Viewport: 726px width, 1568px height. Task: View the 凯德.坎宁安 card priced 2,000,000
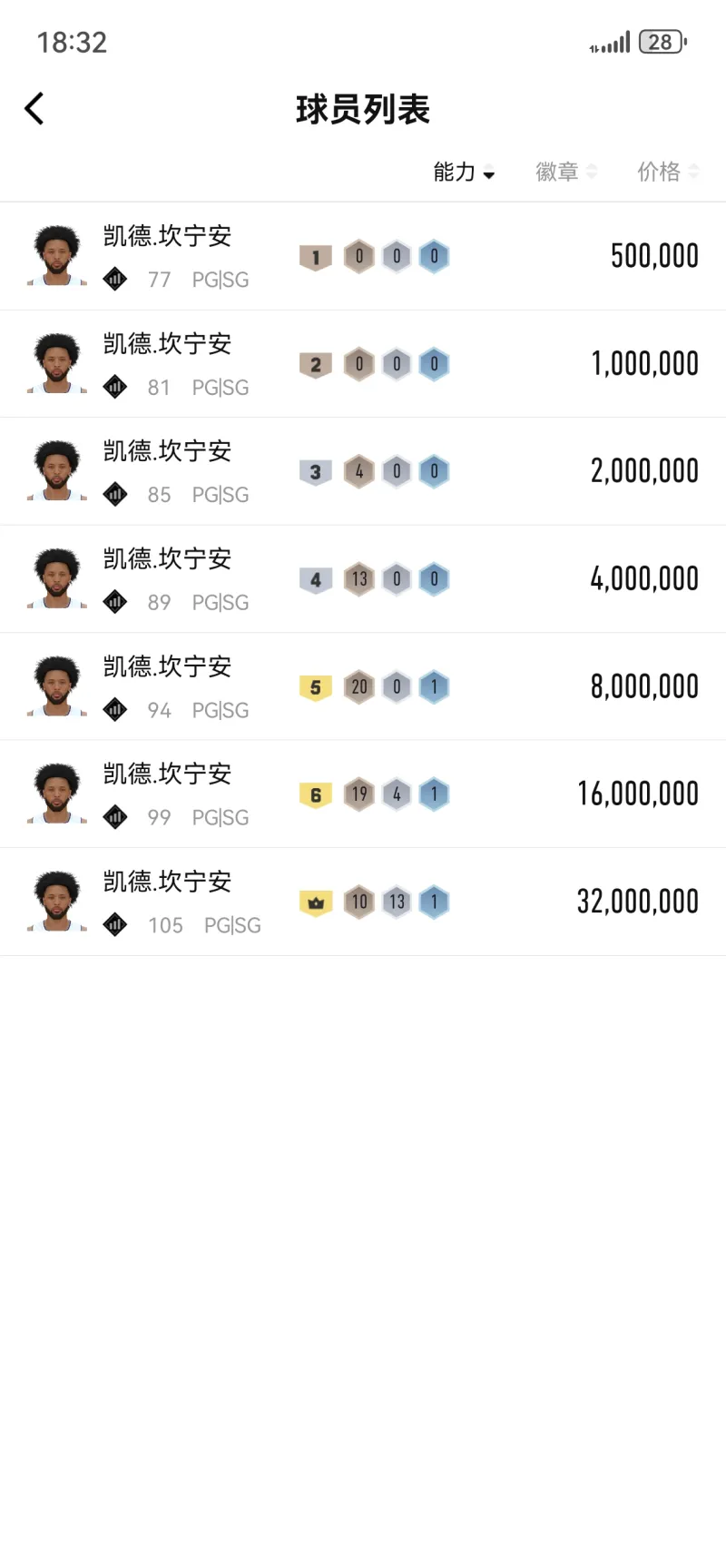tap(363, 471)
